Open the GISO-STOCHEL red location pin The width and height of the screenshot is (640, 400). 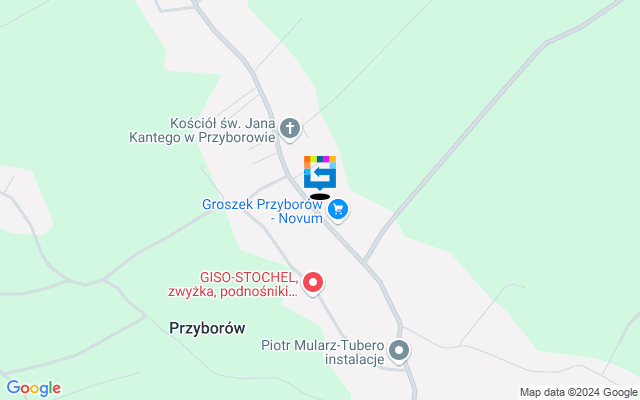coord(313,284)
